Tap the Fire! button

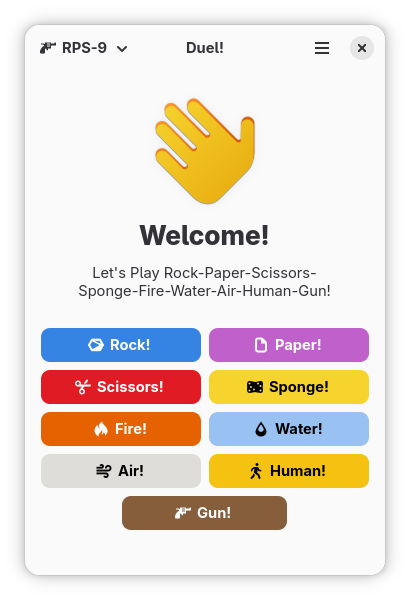point(121,429)
